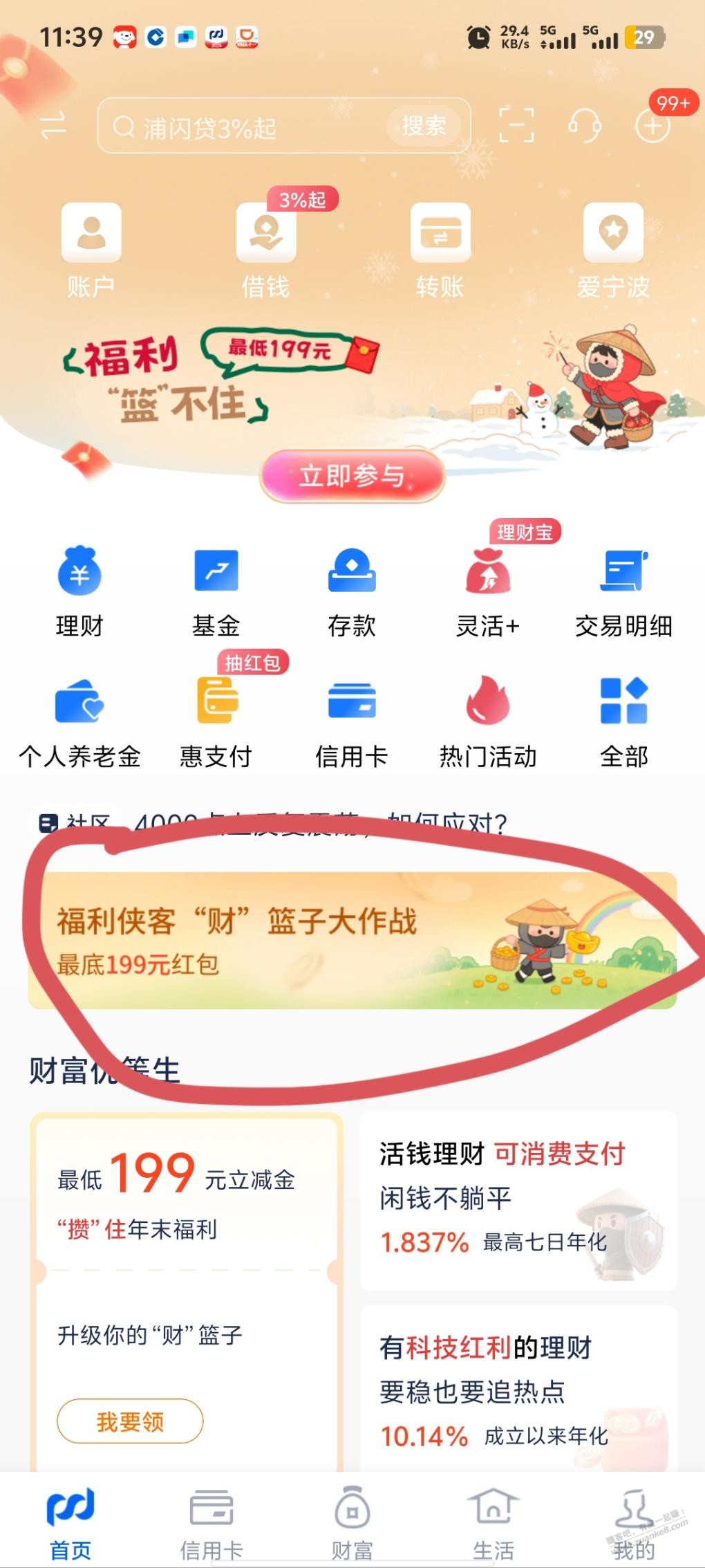Tap the 搜索 button in search bar
Image resolution: width=705 pixels, height=1568 pixels.
[x=424, y=126]
